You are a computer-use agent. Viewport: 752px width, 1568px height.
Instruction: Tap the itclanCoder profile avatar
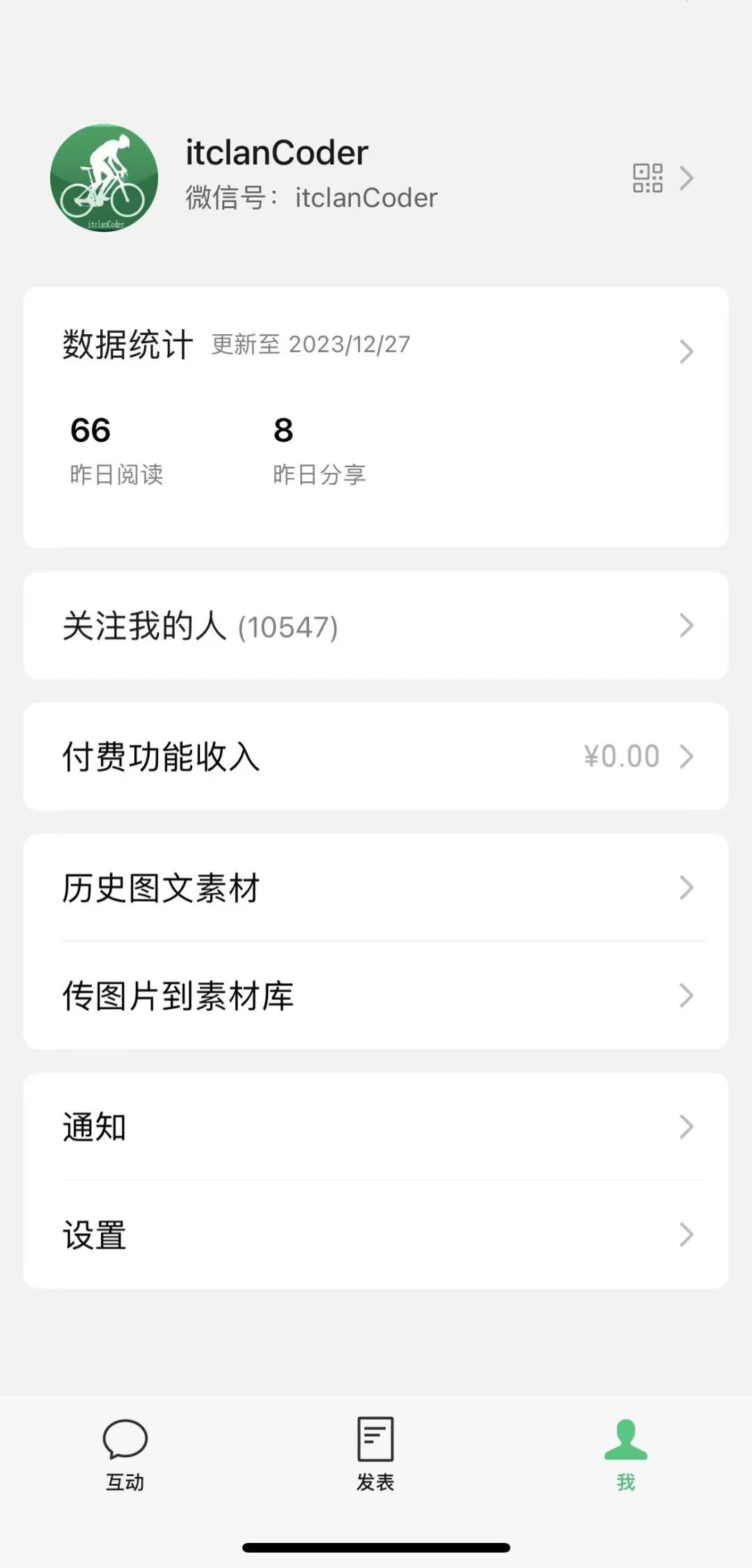(104, 178)
